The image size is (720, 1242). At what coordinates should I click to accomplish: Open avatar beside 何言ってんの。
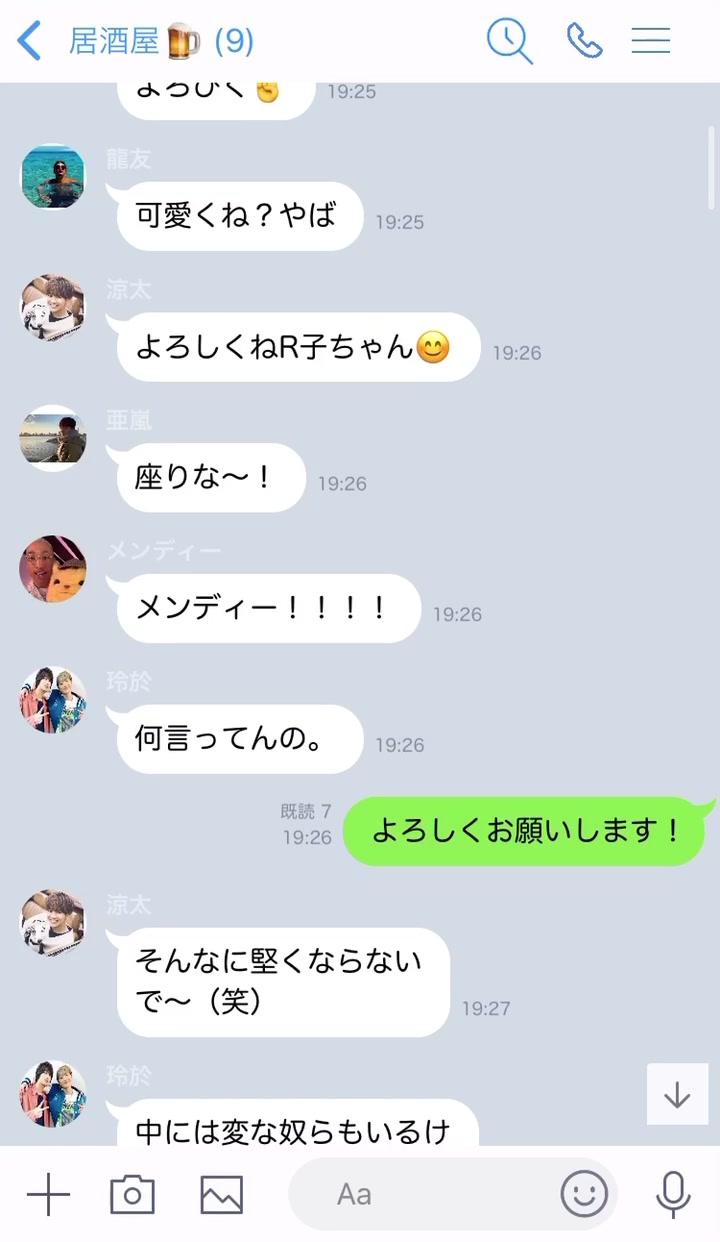pyautogui.click(x=53, y=700)
